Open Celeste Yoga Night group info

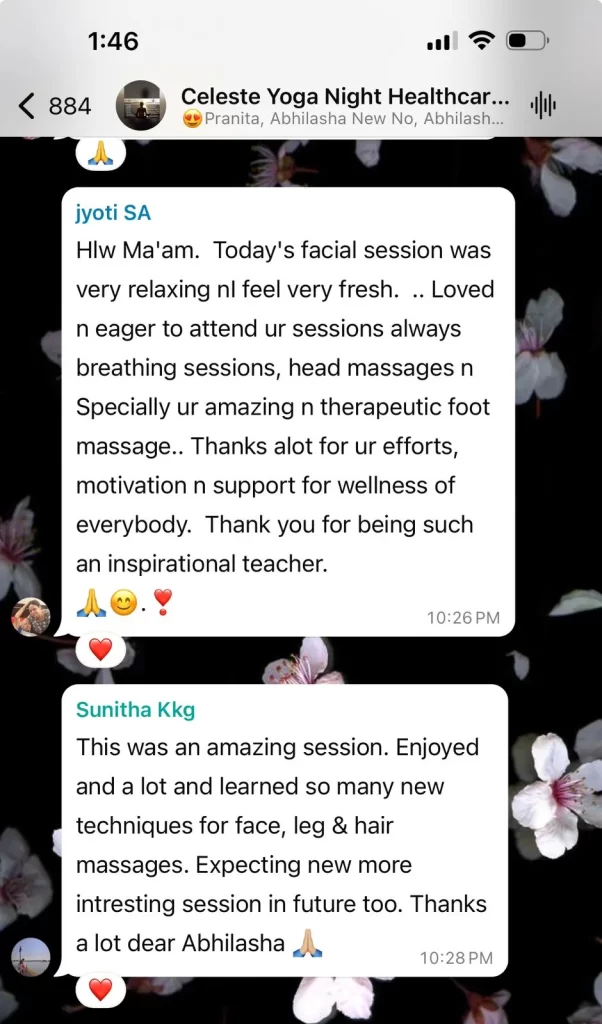click(345, 106)
